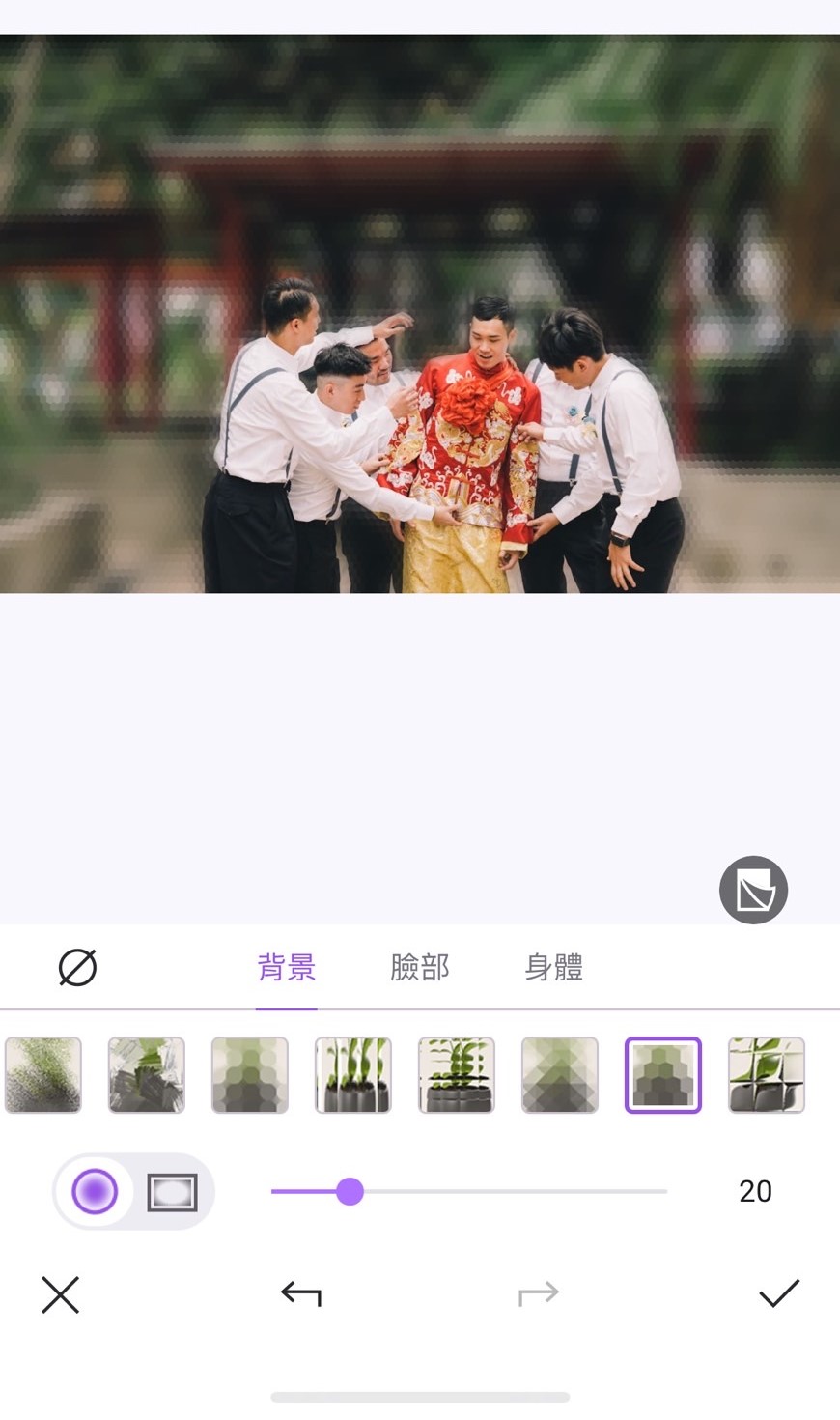Redo the undone edit
The height and width of the screenshot is (1420, 840).
pyautogui.click(x=539, y=1294)
